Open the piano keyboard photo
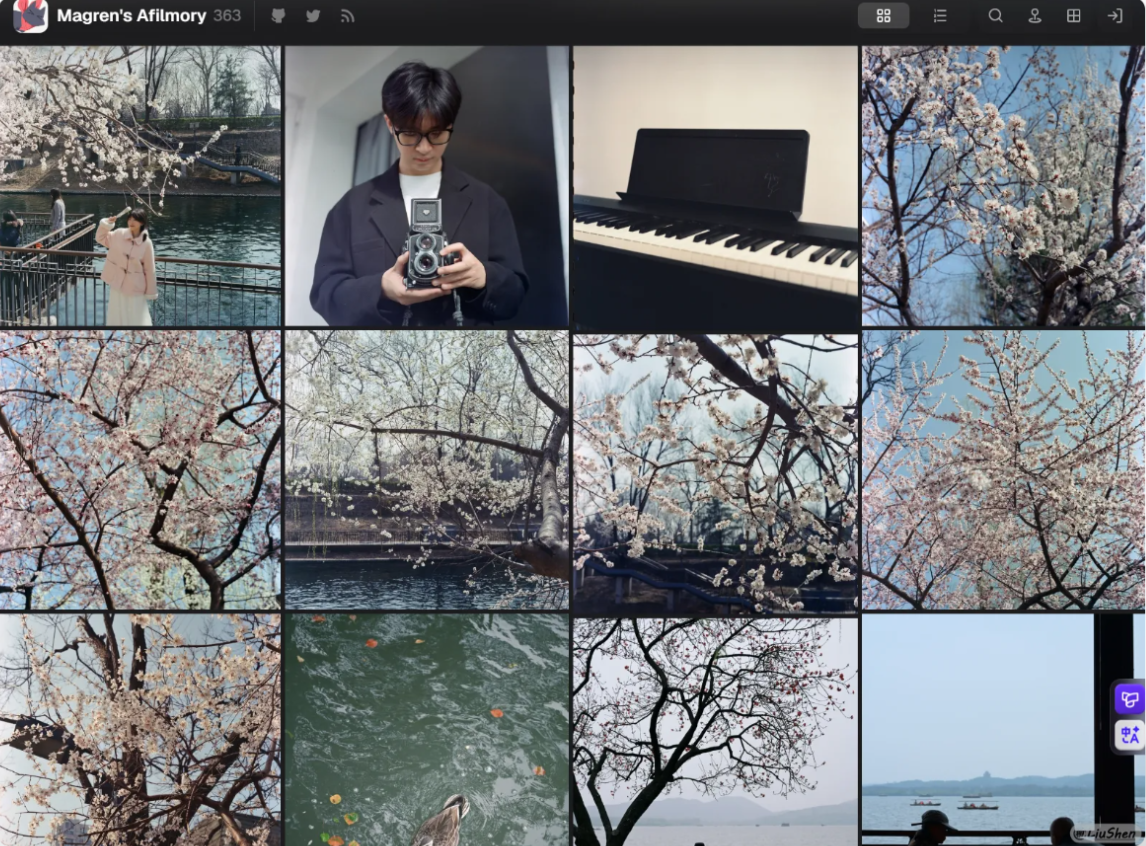The height and width of the screenshot is (846, 1146). [715, 188]
